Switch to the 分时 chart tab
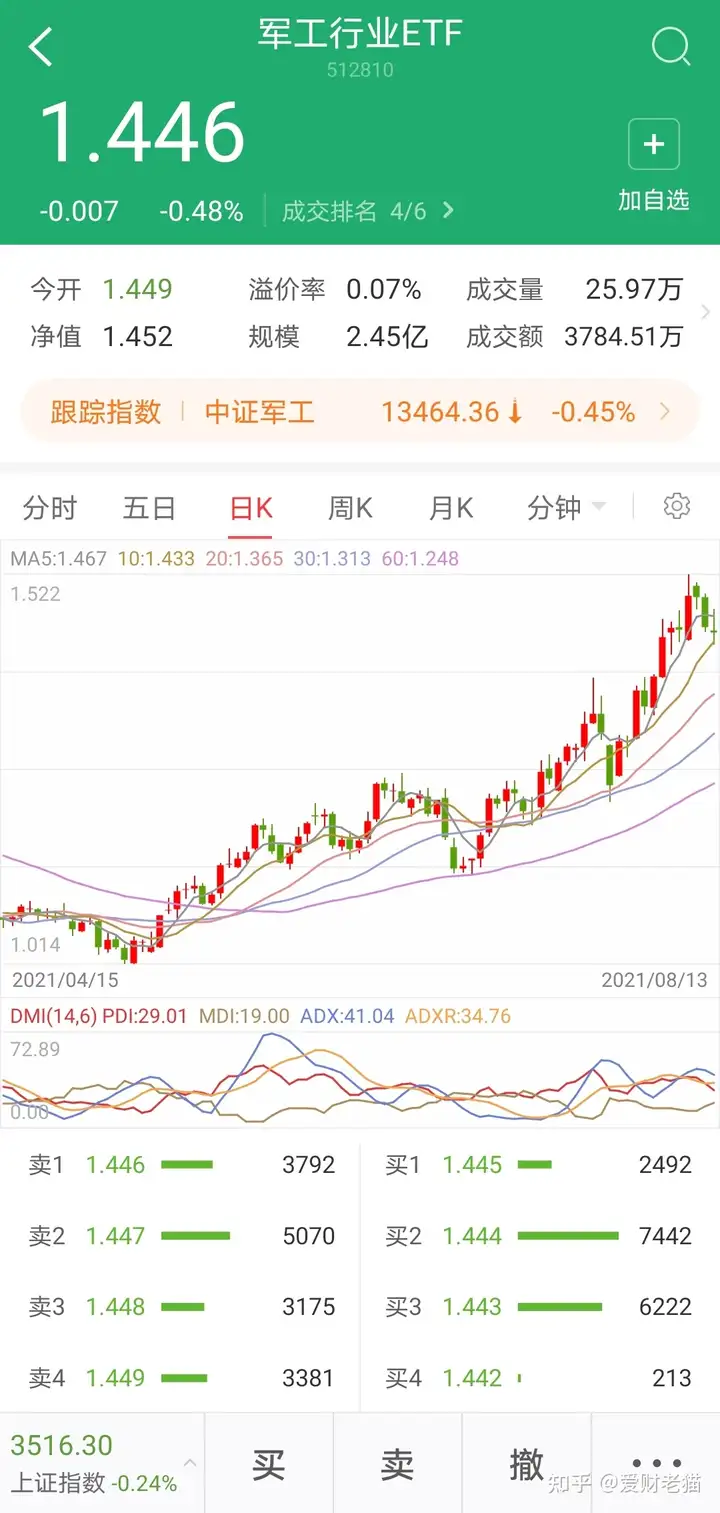 [49, 508]
